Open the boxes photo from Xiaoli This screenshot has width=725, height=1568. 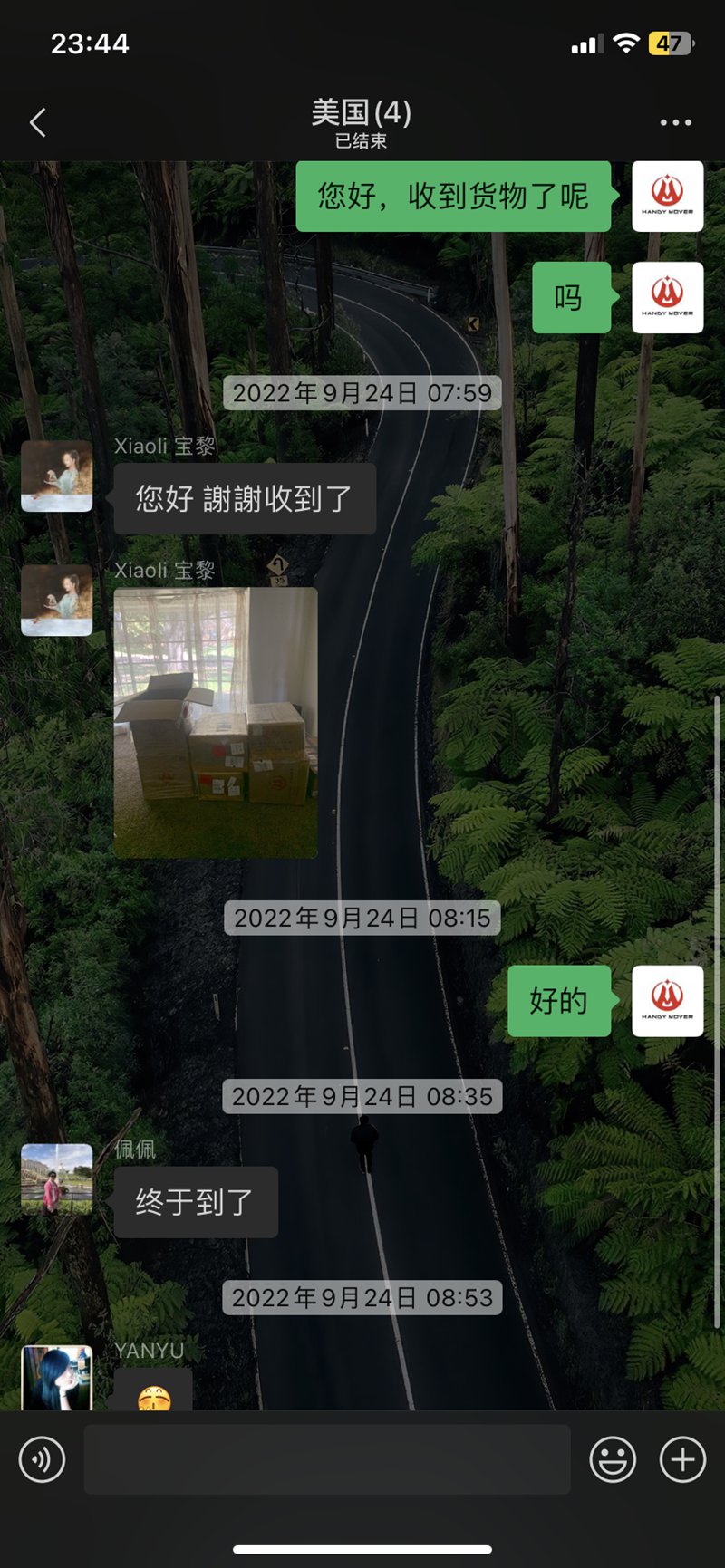click(216, 722)
